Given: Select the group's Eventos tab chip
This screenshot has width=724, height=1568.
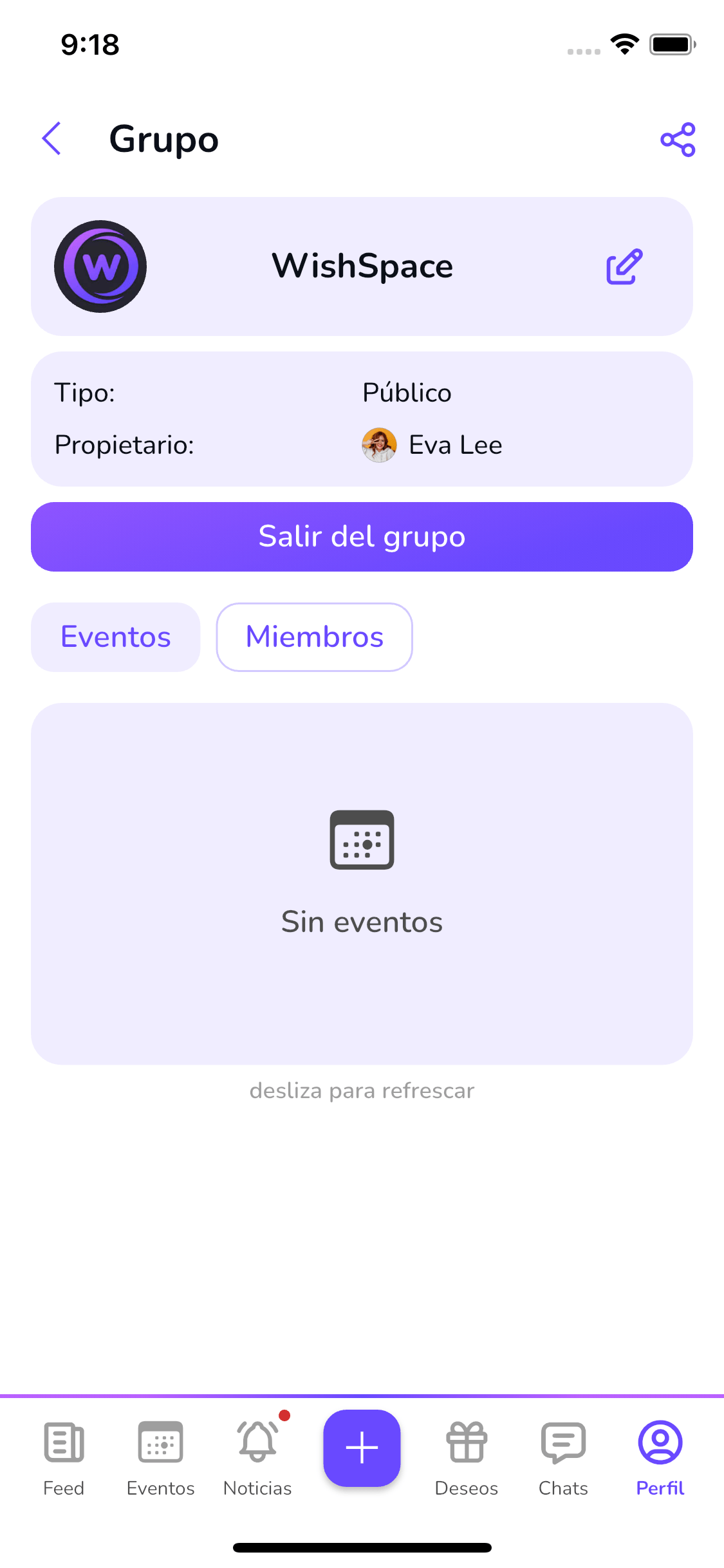Looking at the screenshot, I should coord(116,637).
